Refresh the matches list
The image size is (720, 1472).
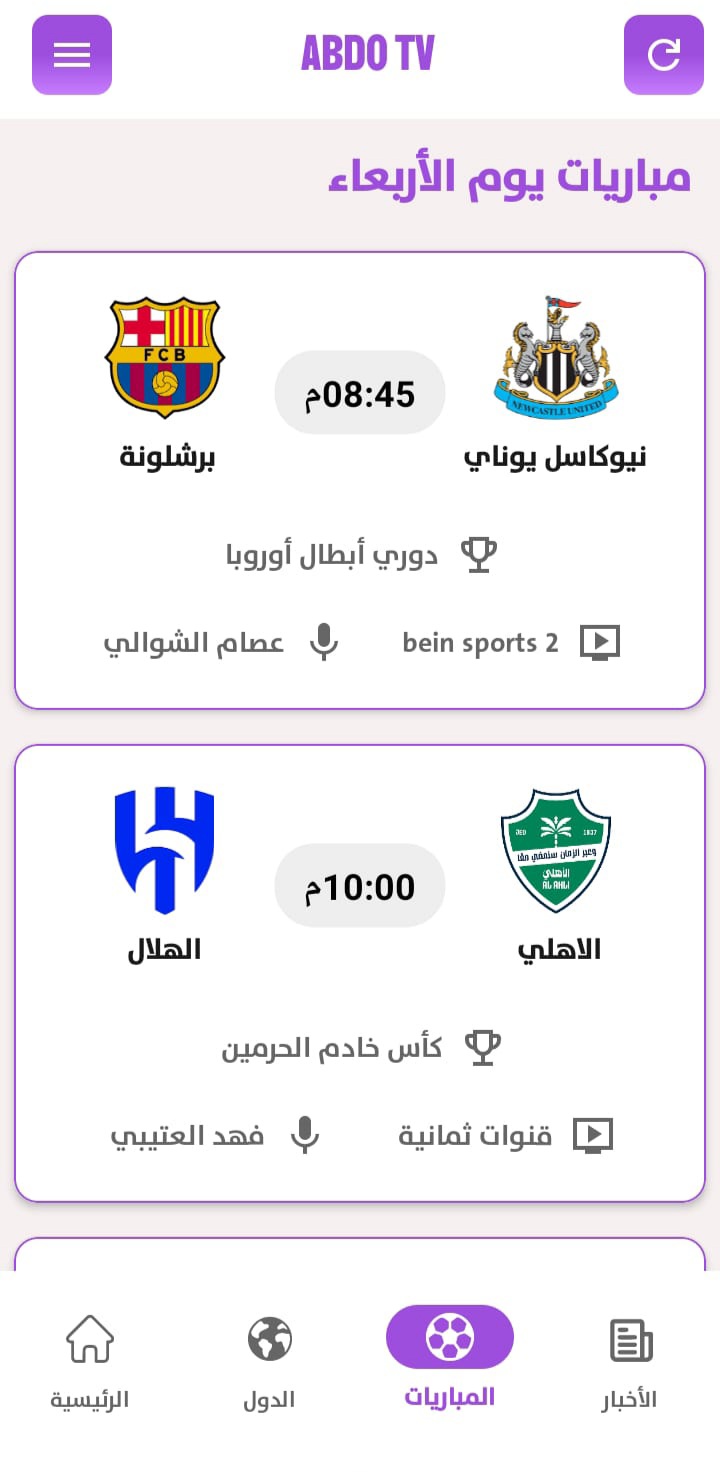(664, 55)
